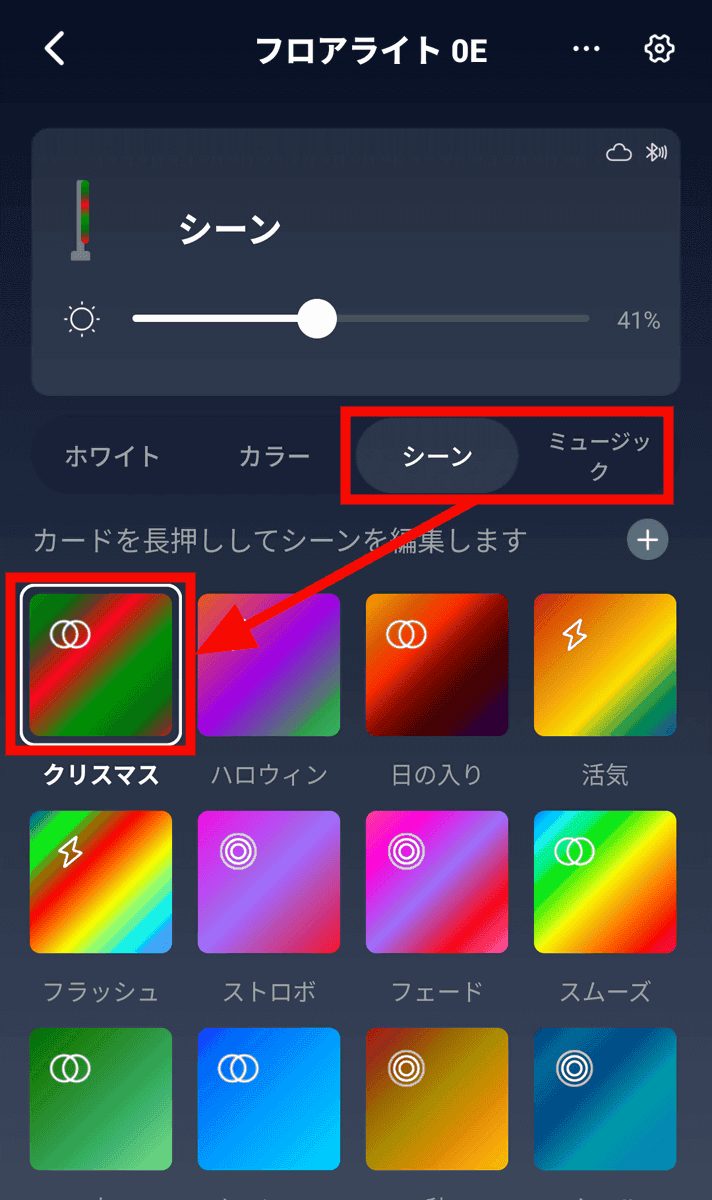The height and width of the screenshot is (1200, 712).
Task: Pick the ストロボ scene card
Action: click(x=269, y=881)
